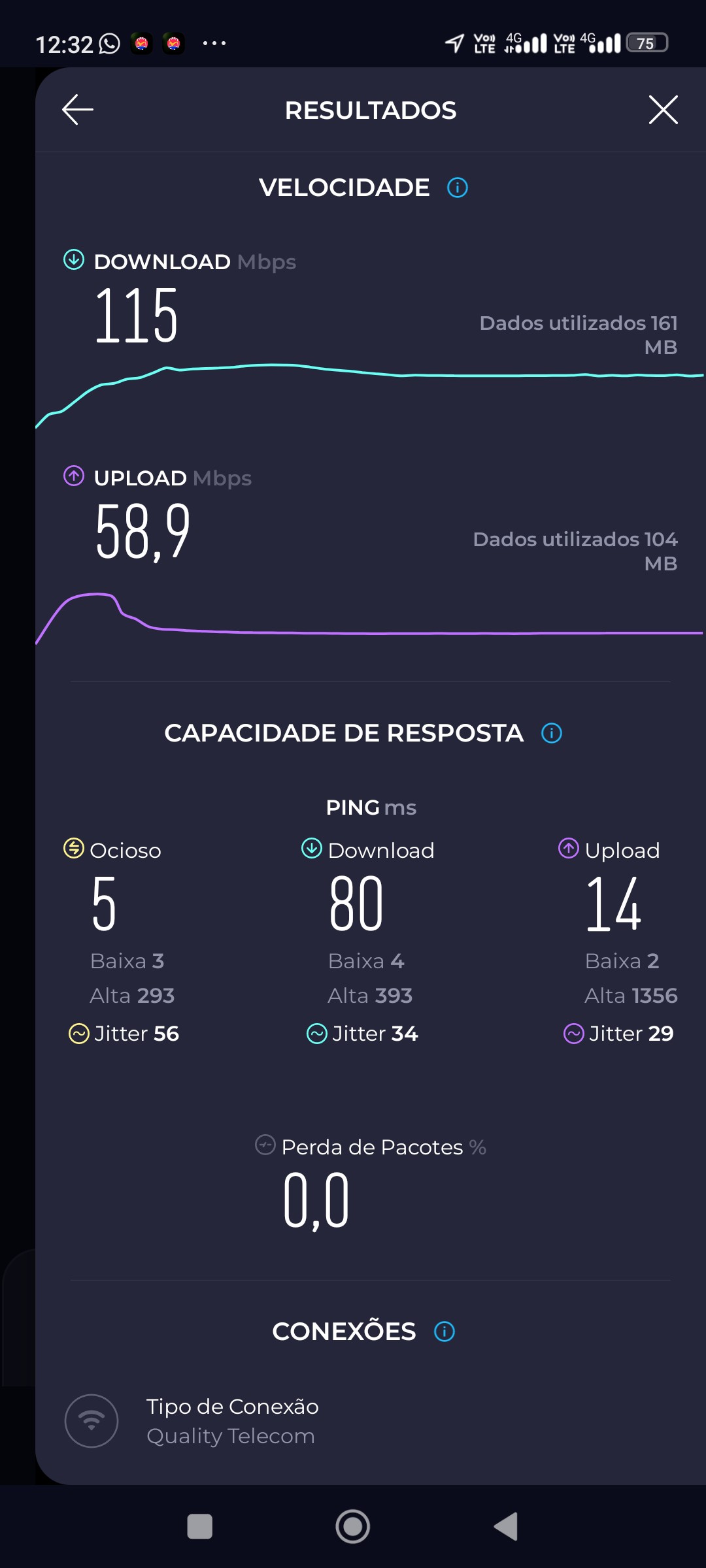Open recent apps from the navigation bar
Image resolution: width=706 pixels, height=1568 pixels.
(x=200, y=1527)
